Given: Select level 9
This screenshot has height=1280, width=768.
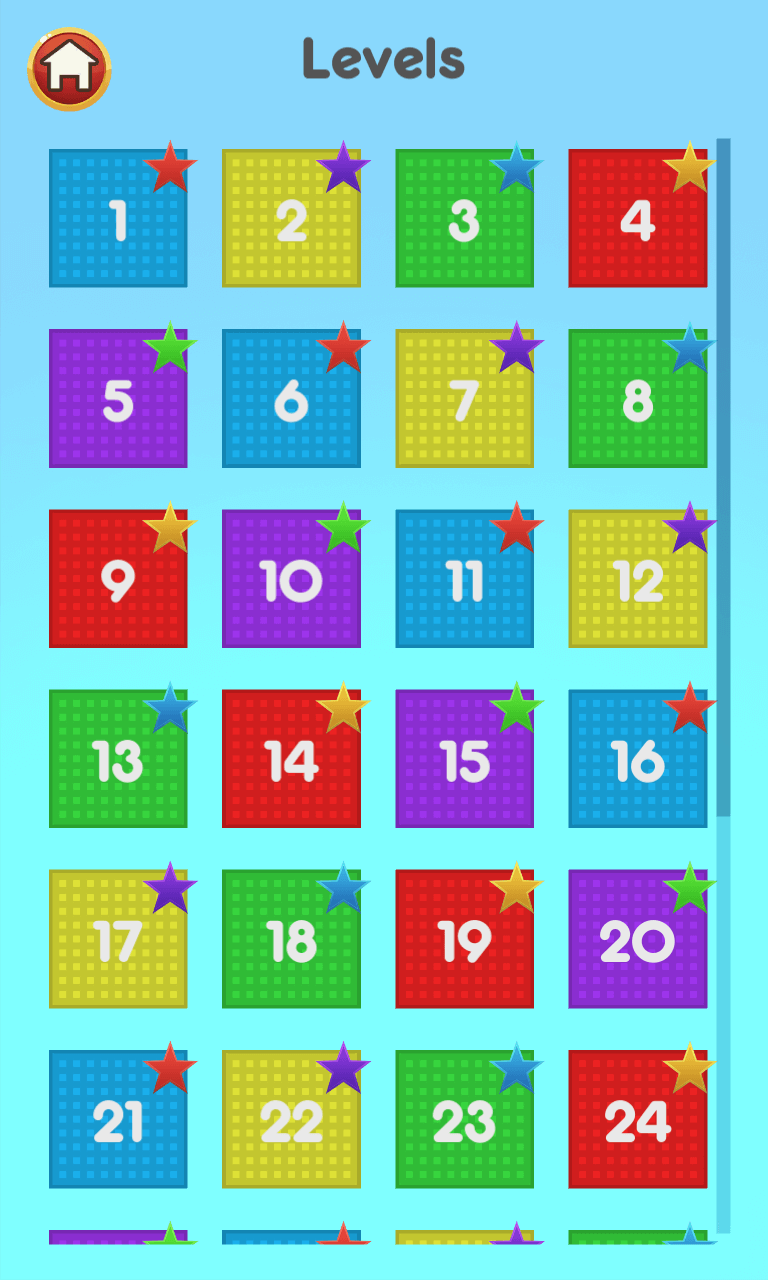Looking at the screenshot, I should pos(118,579).
